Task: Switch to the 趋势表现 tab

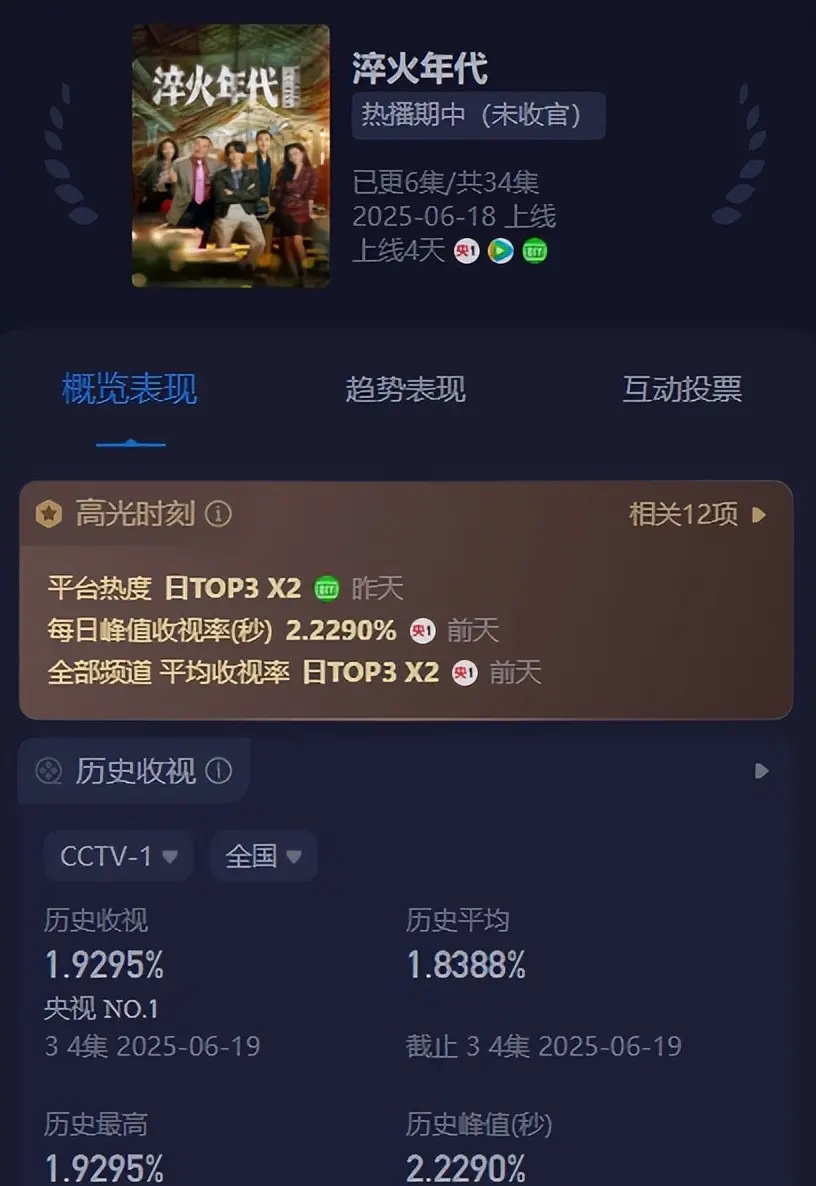Action: 405,389
